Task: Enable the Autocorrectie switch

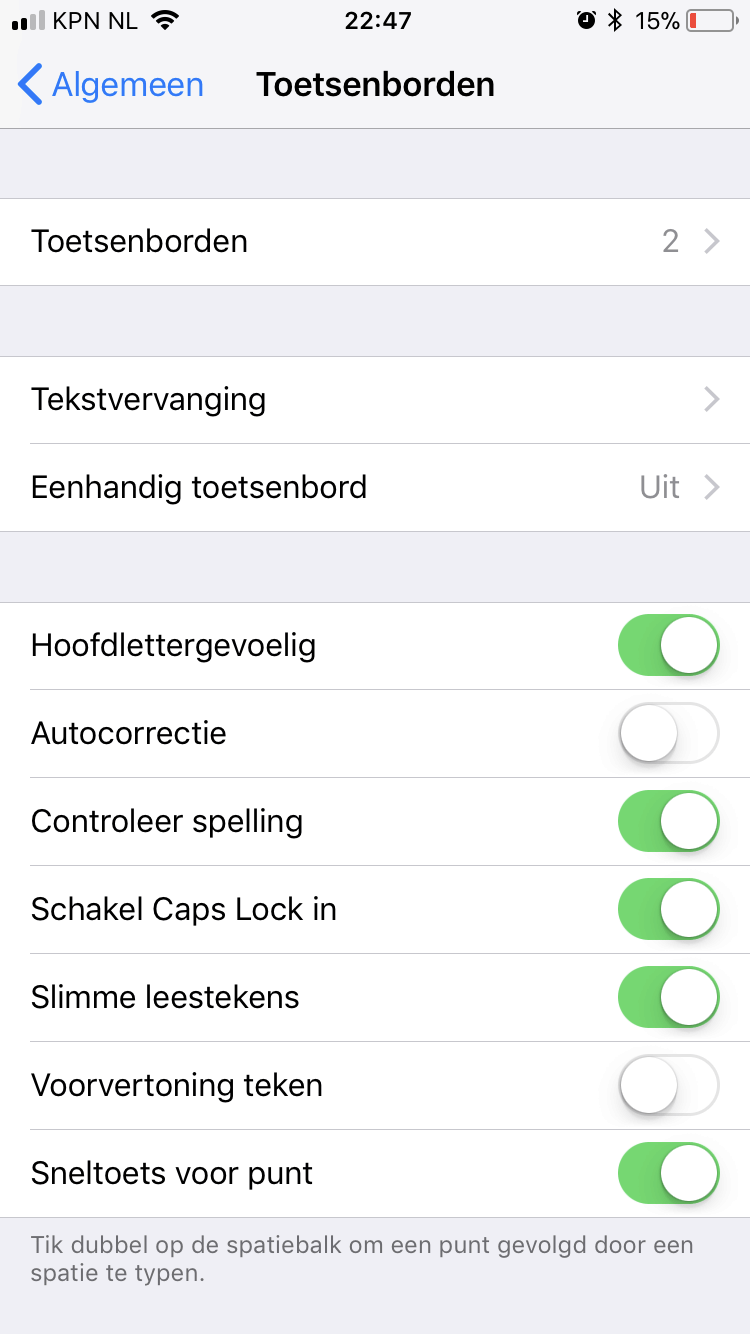Action: (668, 734)
